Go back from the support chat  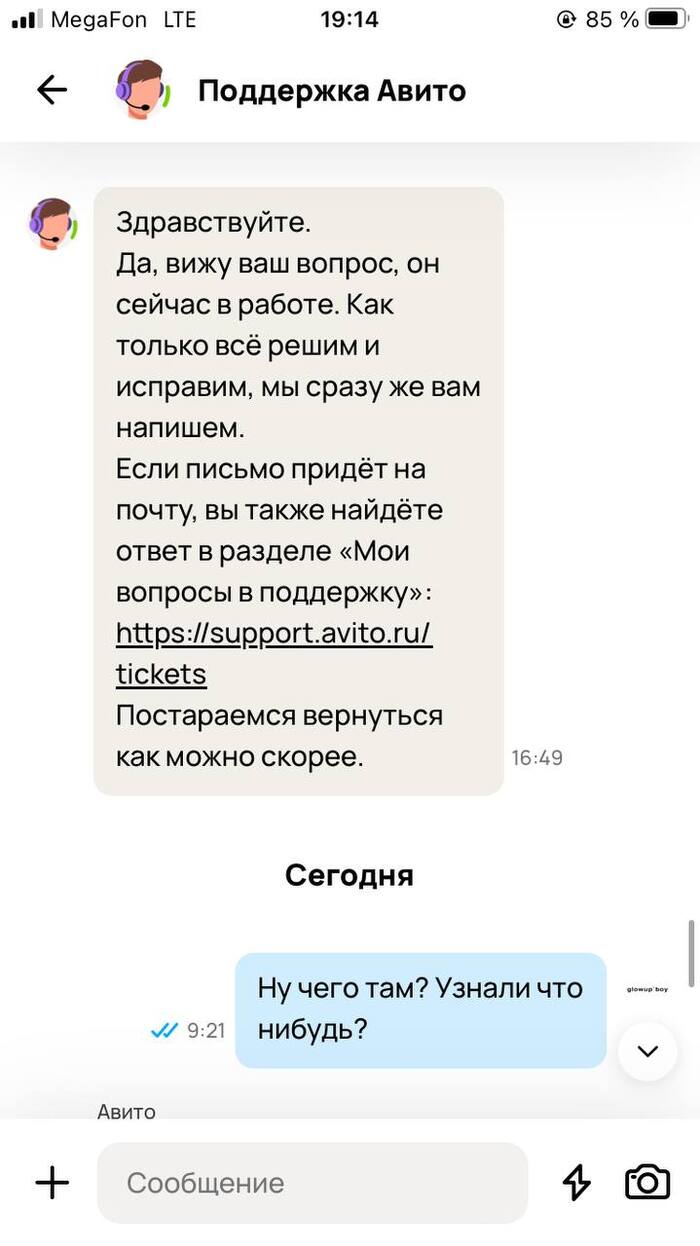(52, 90)
